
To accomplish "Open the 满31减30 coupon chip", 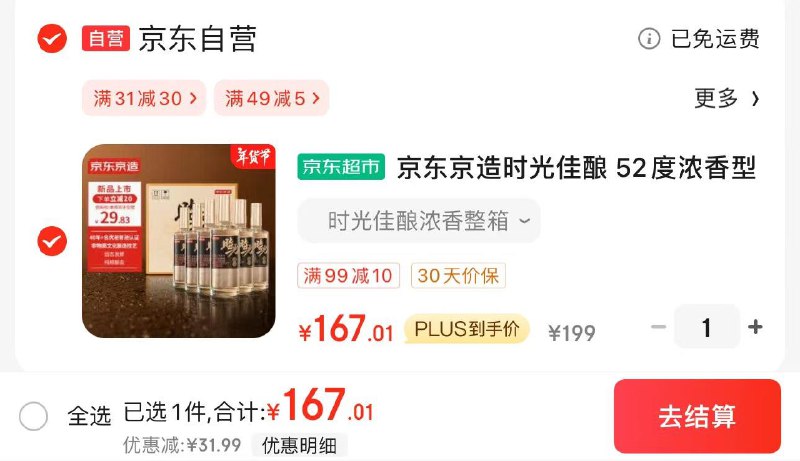I will [144, 98].
